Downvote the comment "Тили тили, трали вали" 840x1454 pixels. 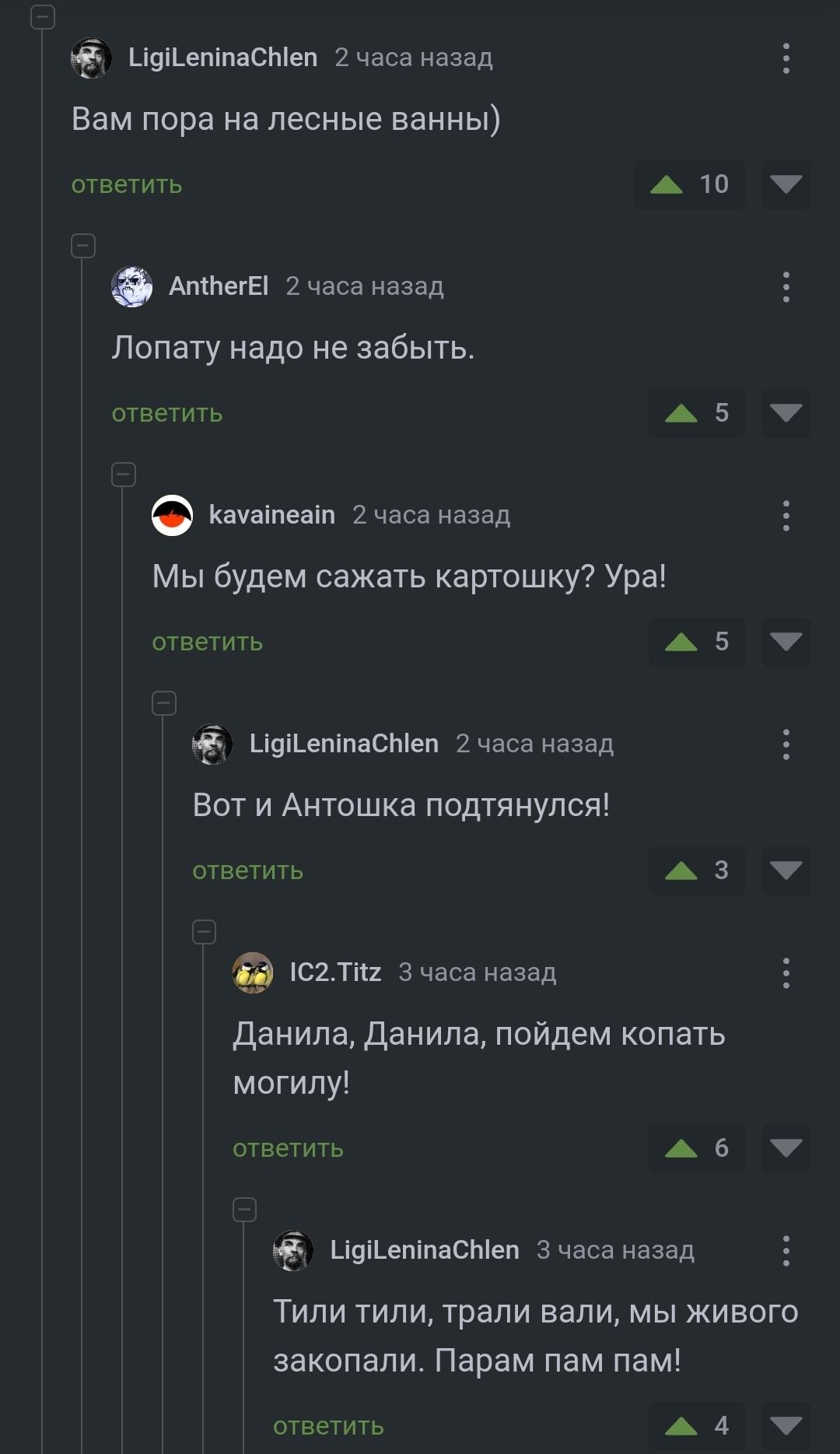click(x=786, y=1425)
